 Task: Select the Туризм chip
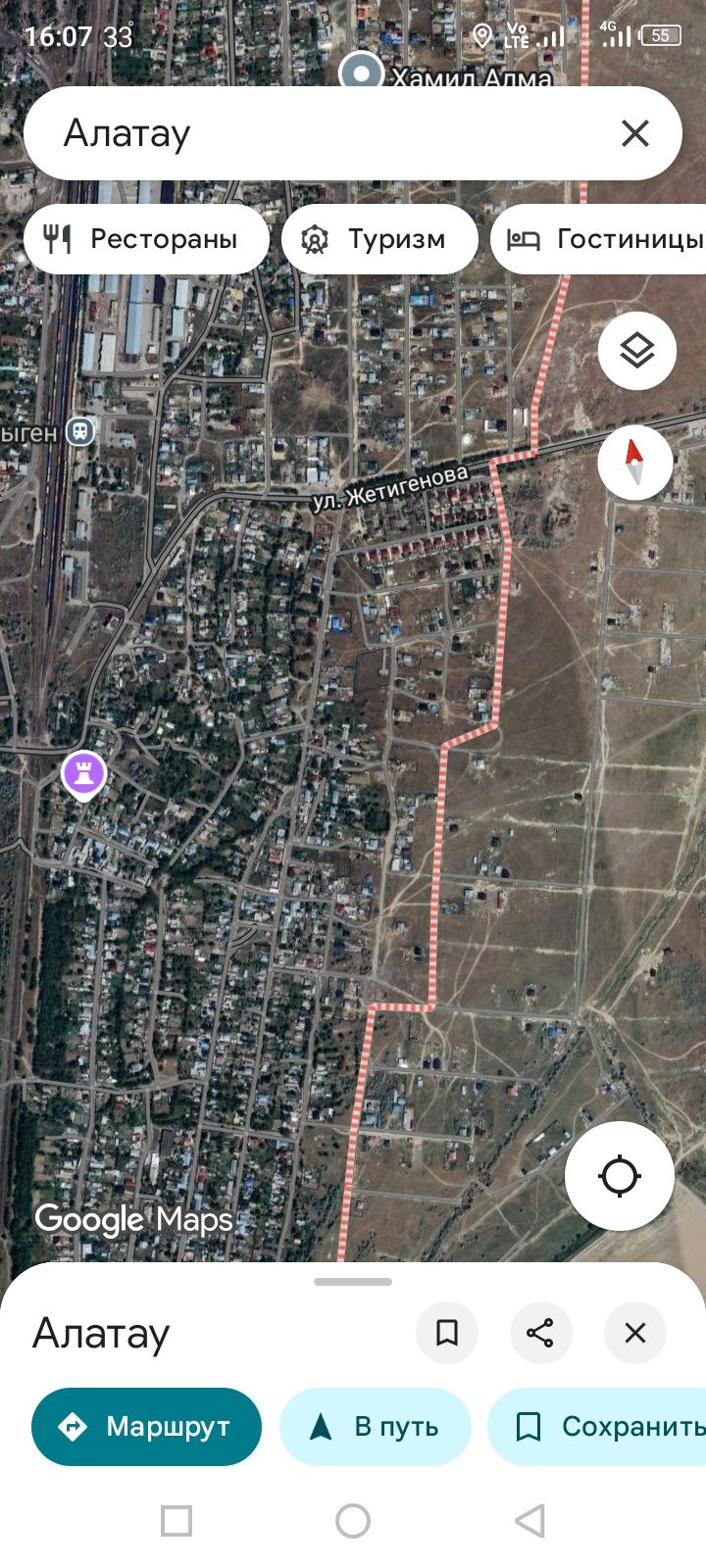point(379,239)
